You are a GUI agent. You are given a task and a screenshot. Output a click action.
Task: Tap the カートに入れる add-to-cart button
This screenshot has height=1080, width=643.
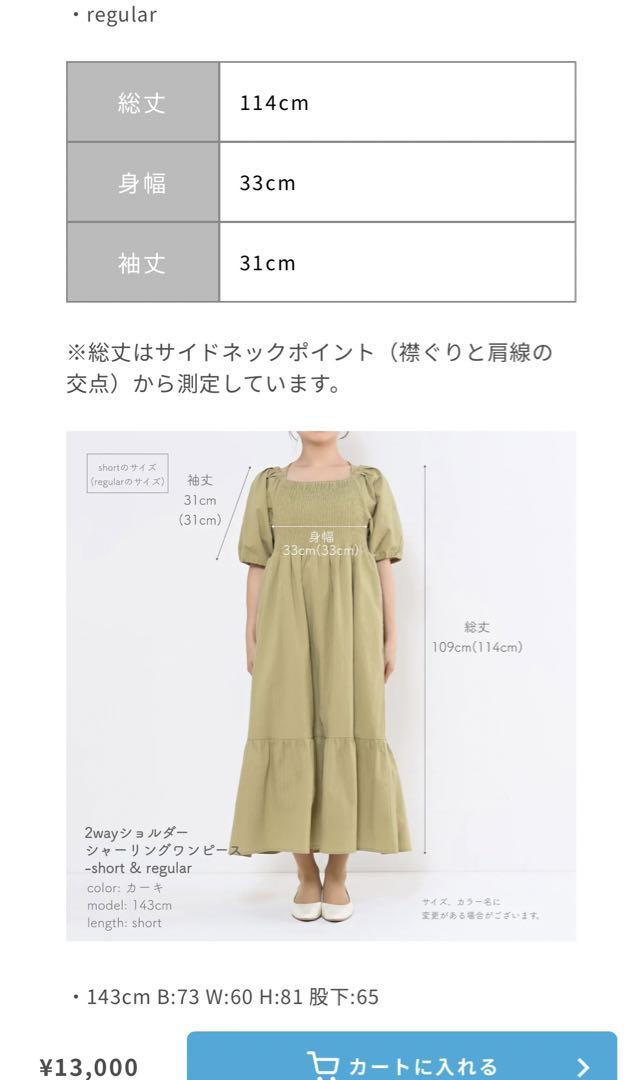[401, 1056]
